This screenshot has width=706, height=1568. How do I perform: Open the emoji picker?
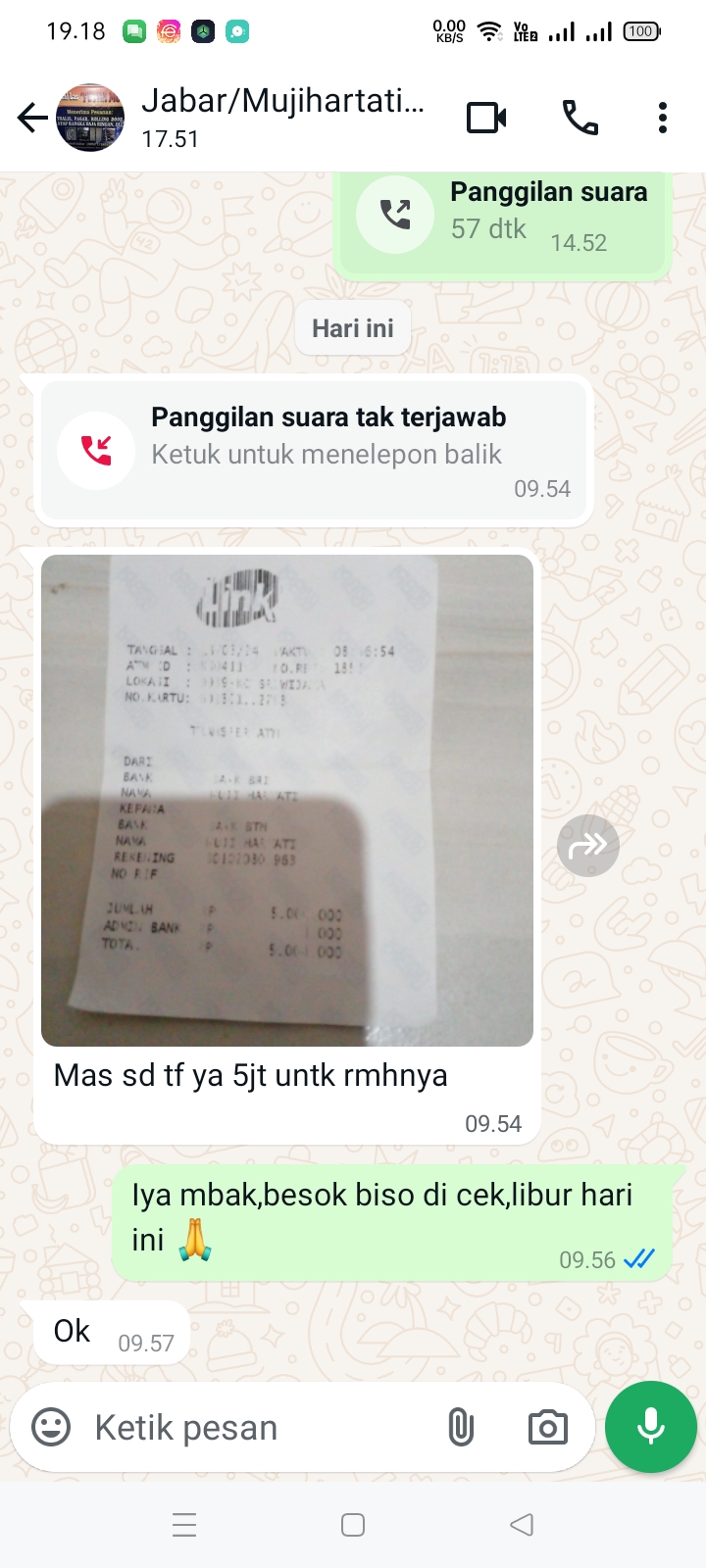coord(51,1427)
